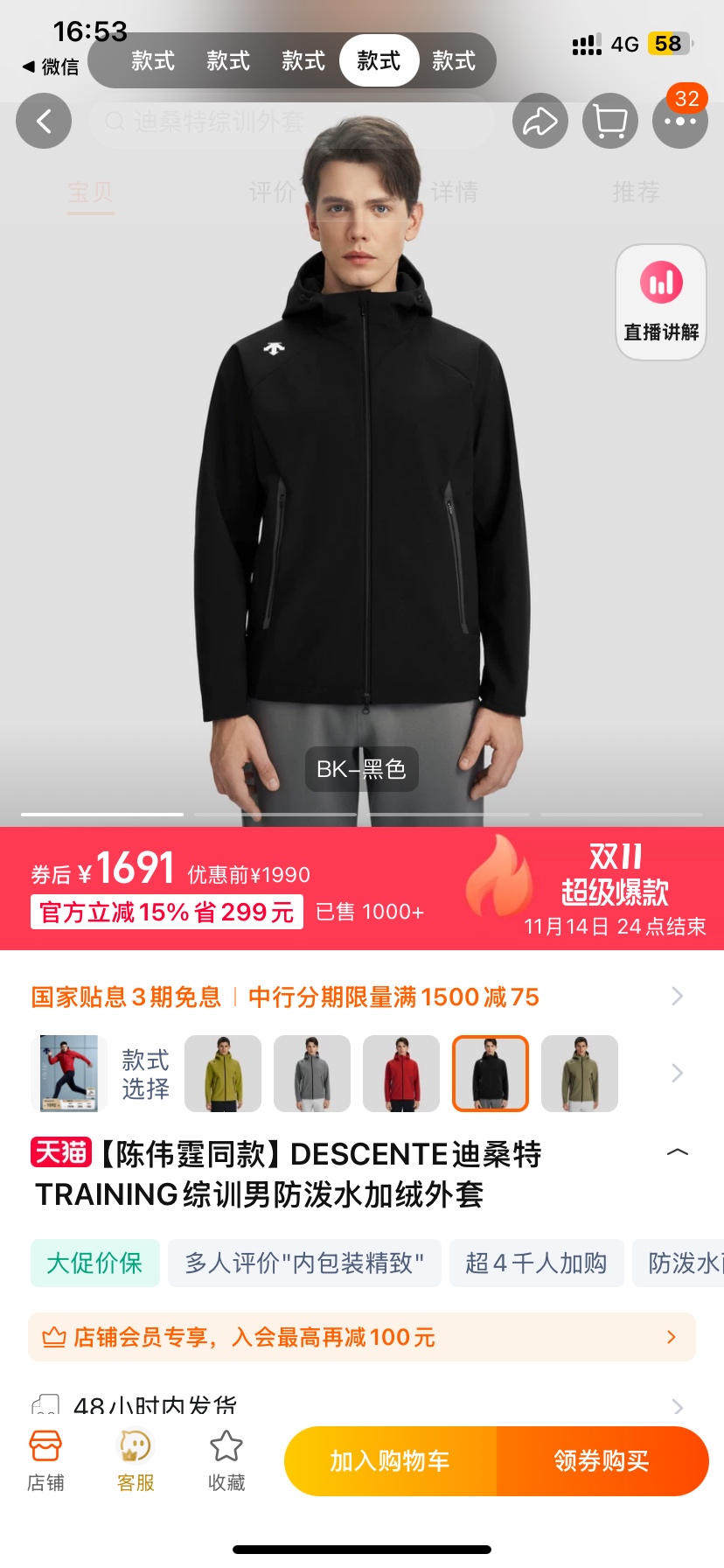Viewport: 724px width, 1568px height.
Task: Select the yellow jacket style
Action: (223, 1074)
